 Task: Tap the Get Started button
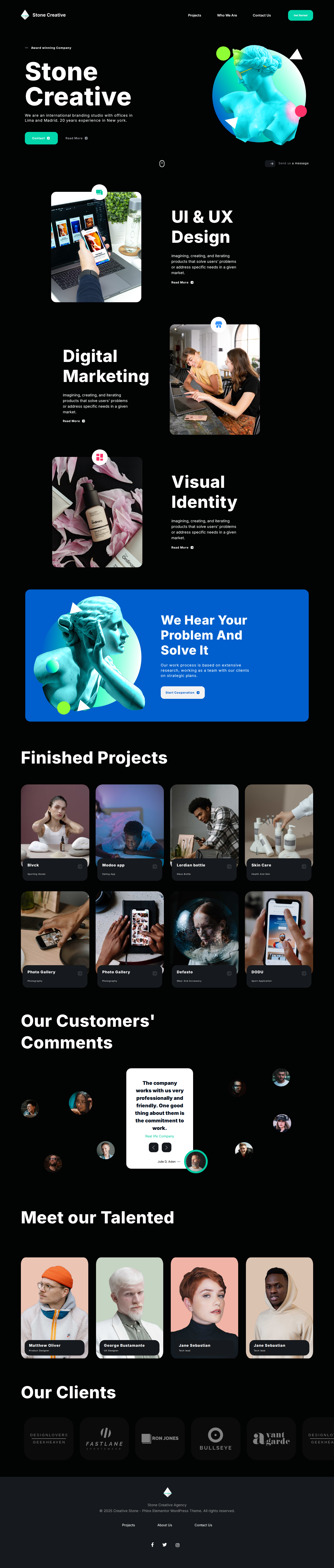tap(300, 15)
